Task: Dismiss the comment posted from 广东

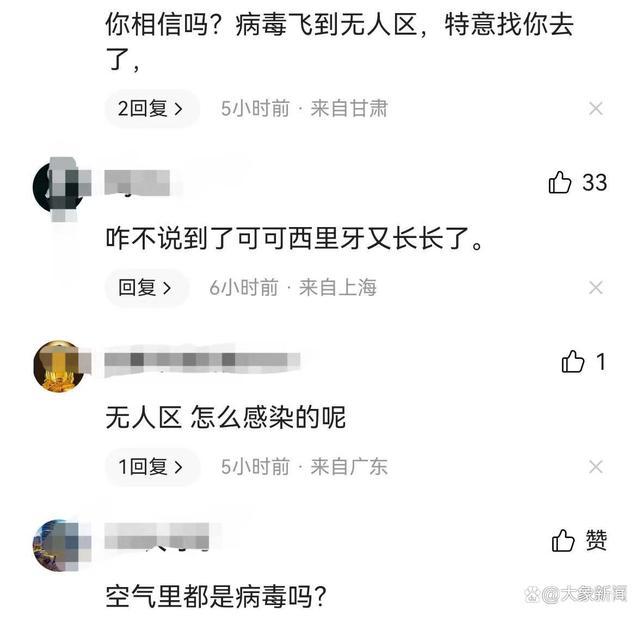Action: point(596,466)
